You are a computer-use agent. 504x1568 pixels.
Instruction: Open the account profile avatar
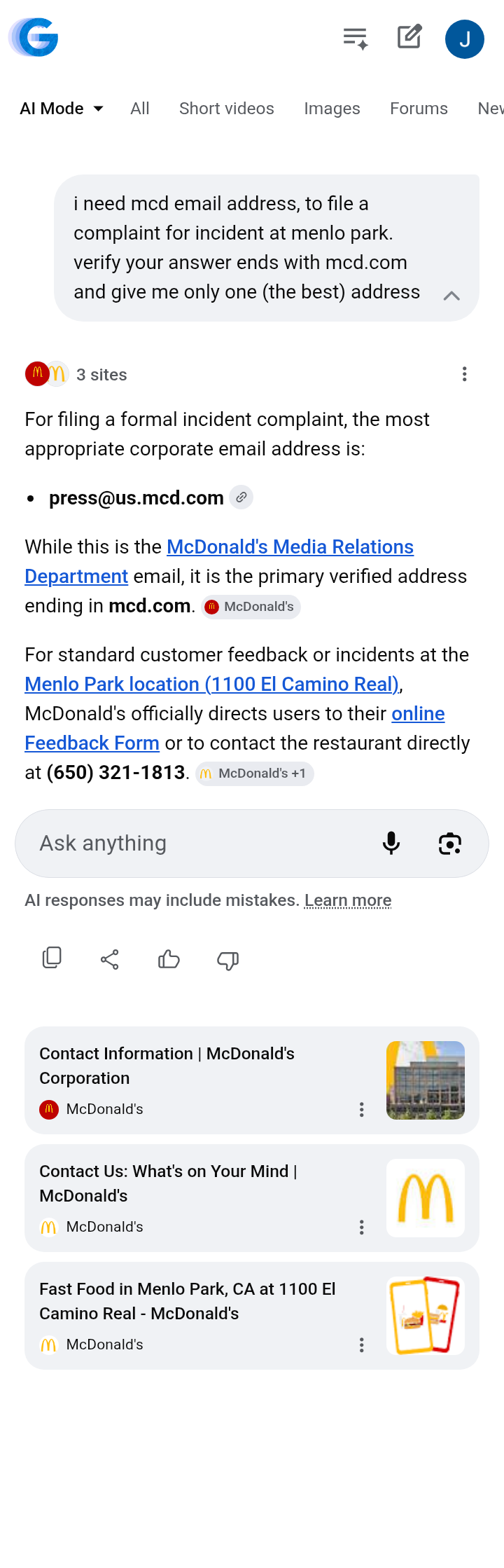[x=464, y=39]
